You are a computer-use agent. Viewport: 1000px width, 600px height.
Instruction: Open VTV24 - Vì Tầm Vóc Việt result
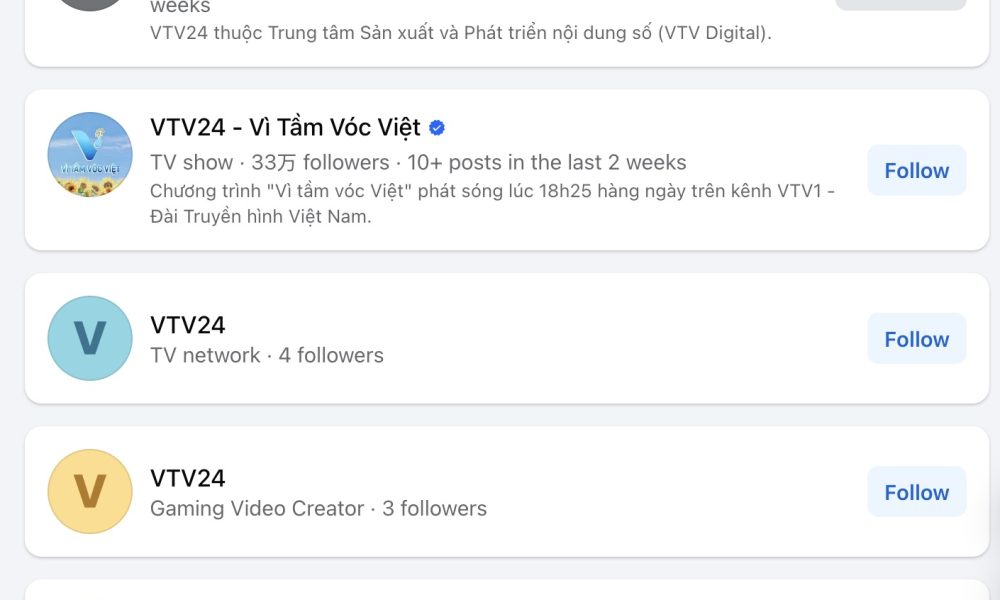point(286,128)
